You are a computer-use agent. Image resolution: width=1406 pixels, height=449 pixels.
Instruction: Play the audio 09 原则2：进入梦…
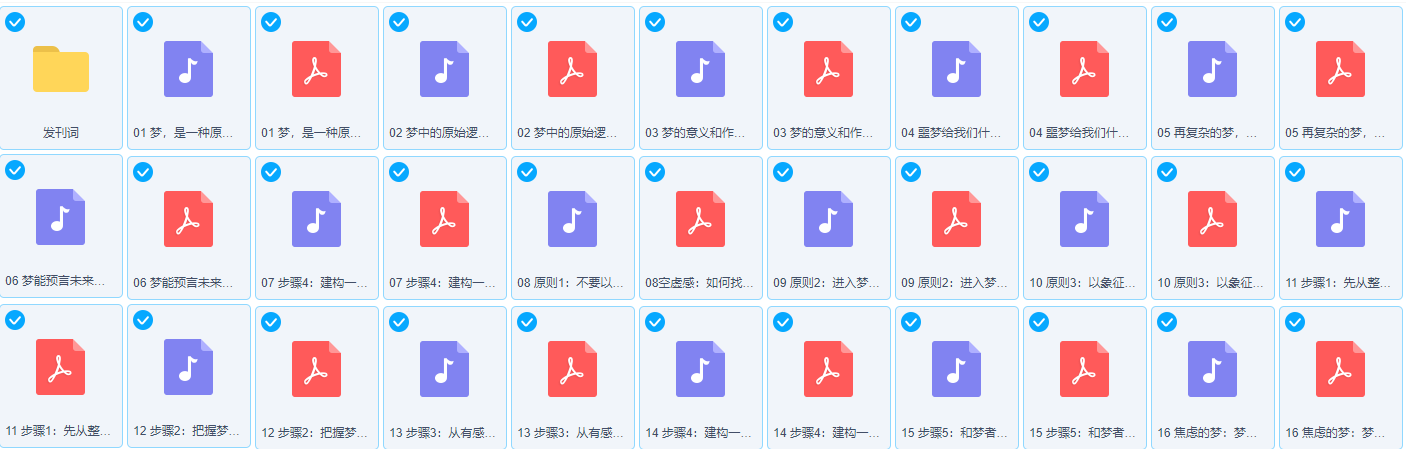(829, 220)
